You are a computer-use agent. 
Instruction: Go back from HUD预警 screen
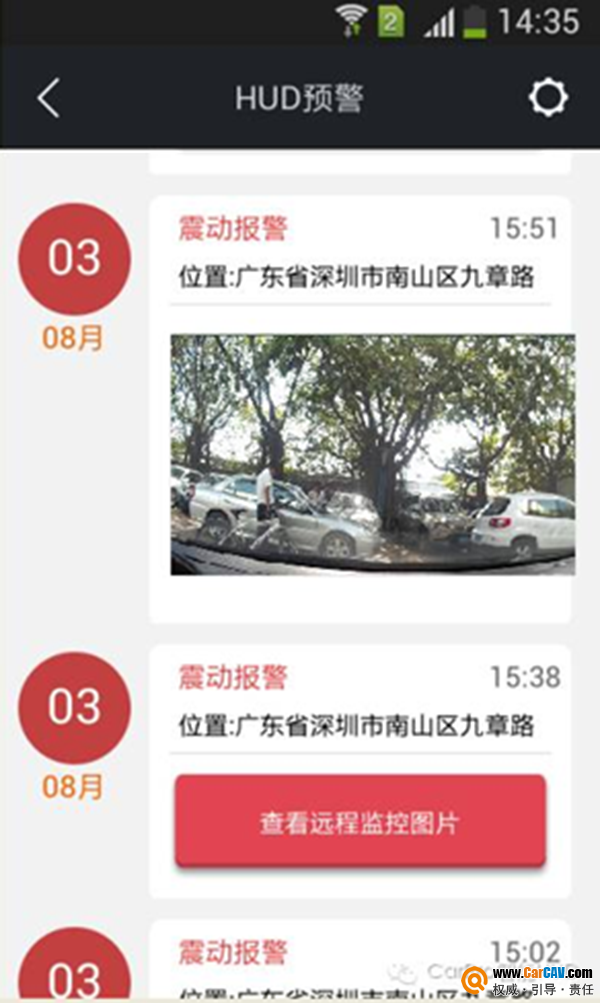pyautogui.click(x=48, y=98)
